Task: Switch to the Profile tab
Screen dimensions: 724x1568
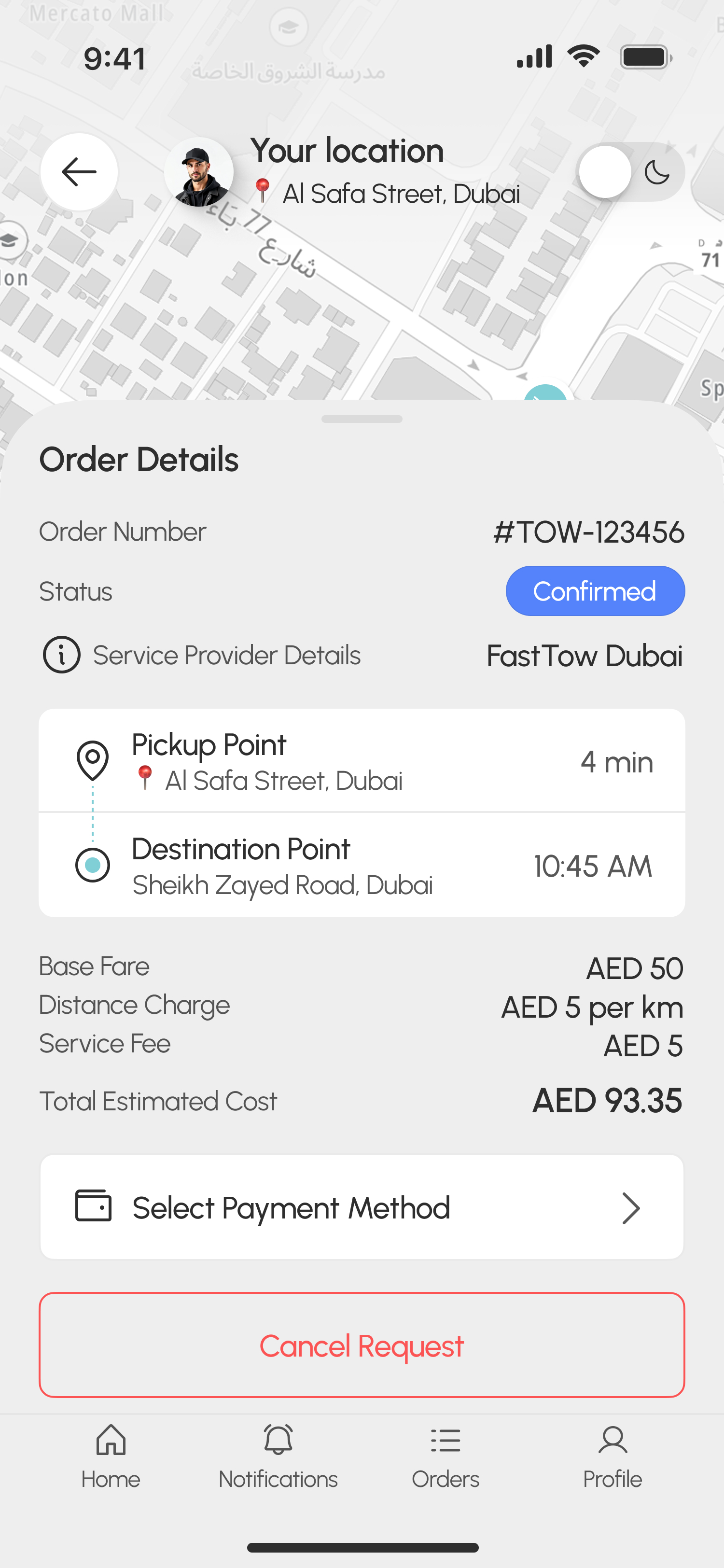Action: tap(612, 1456)
